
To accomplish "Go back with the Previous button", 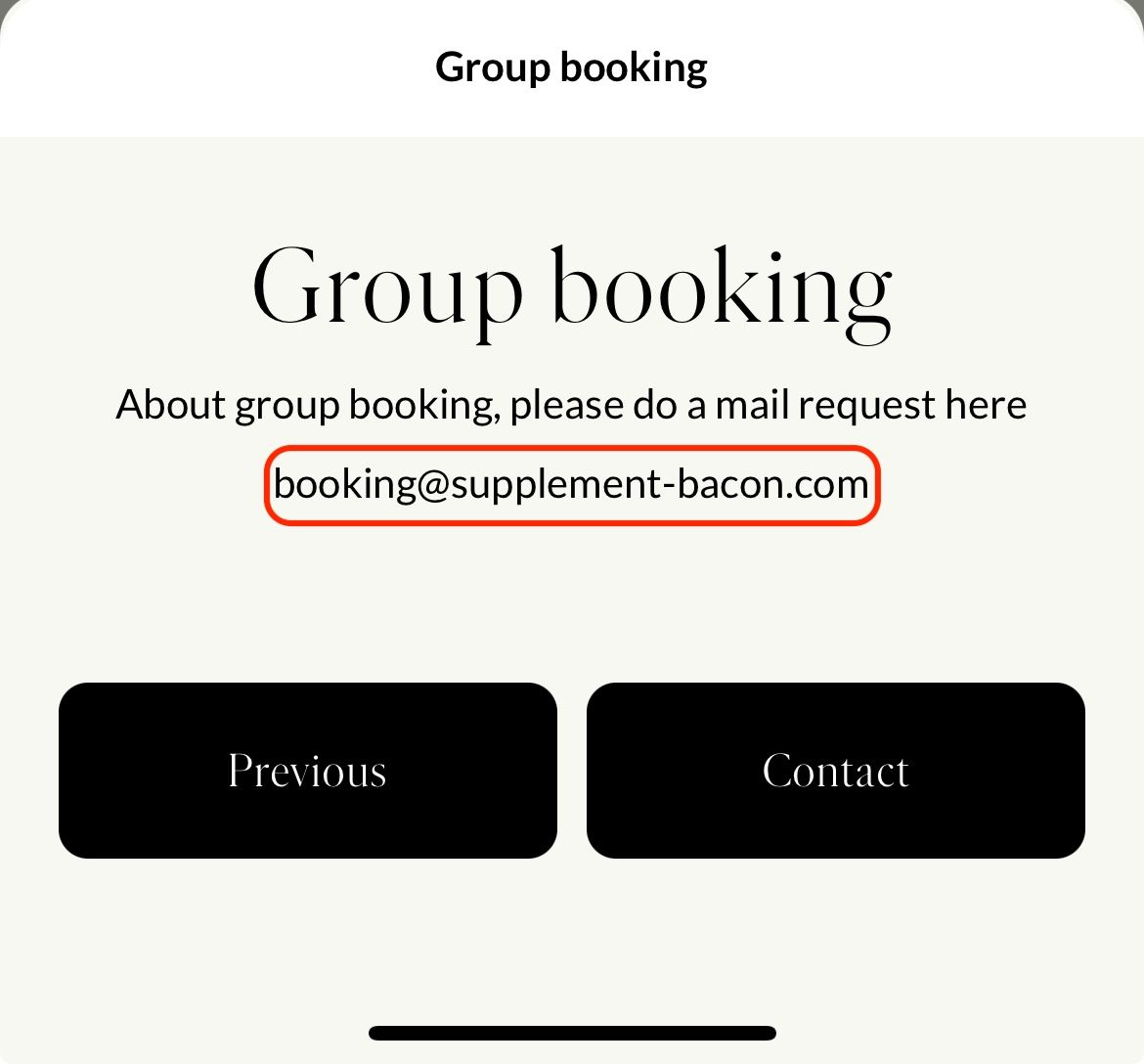I will pyautogui.click(x=308, y=771).
